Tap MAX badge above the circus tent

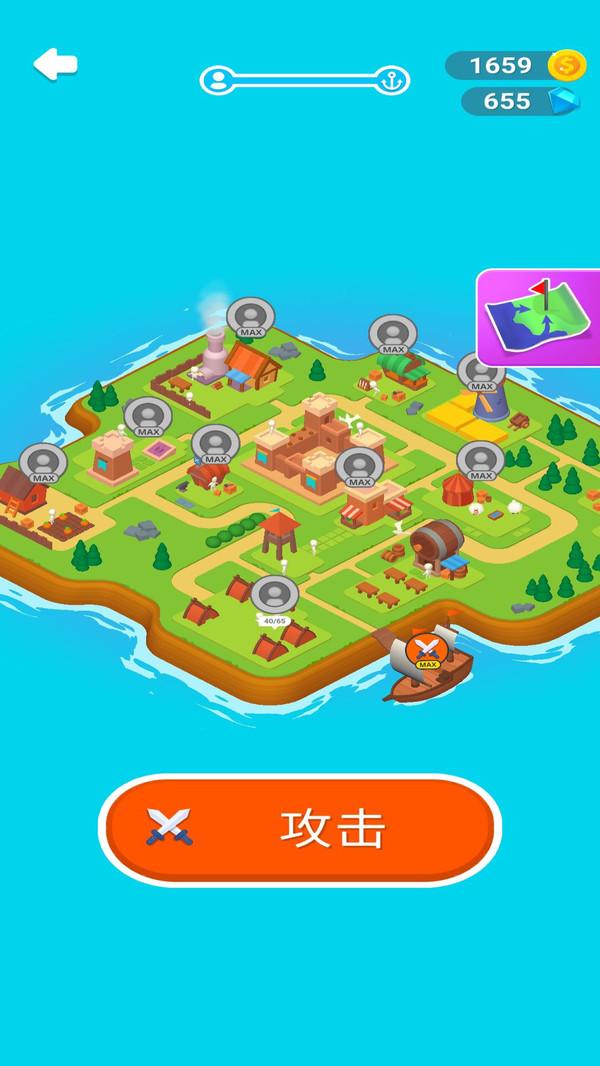pos(480,461)
